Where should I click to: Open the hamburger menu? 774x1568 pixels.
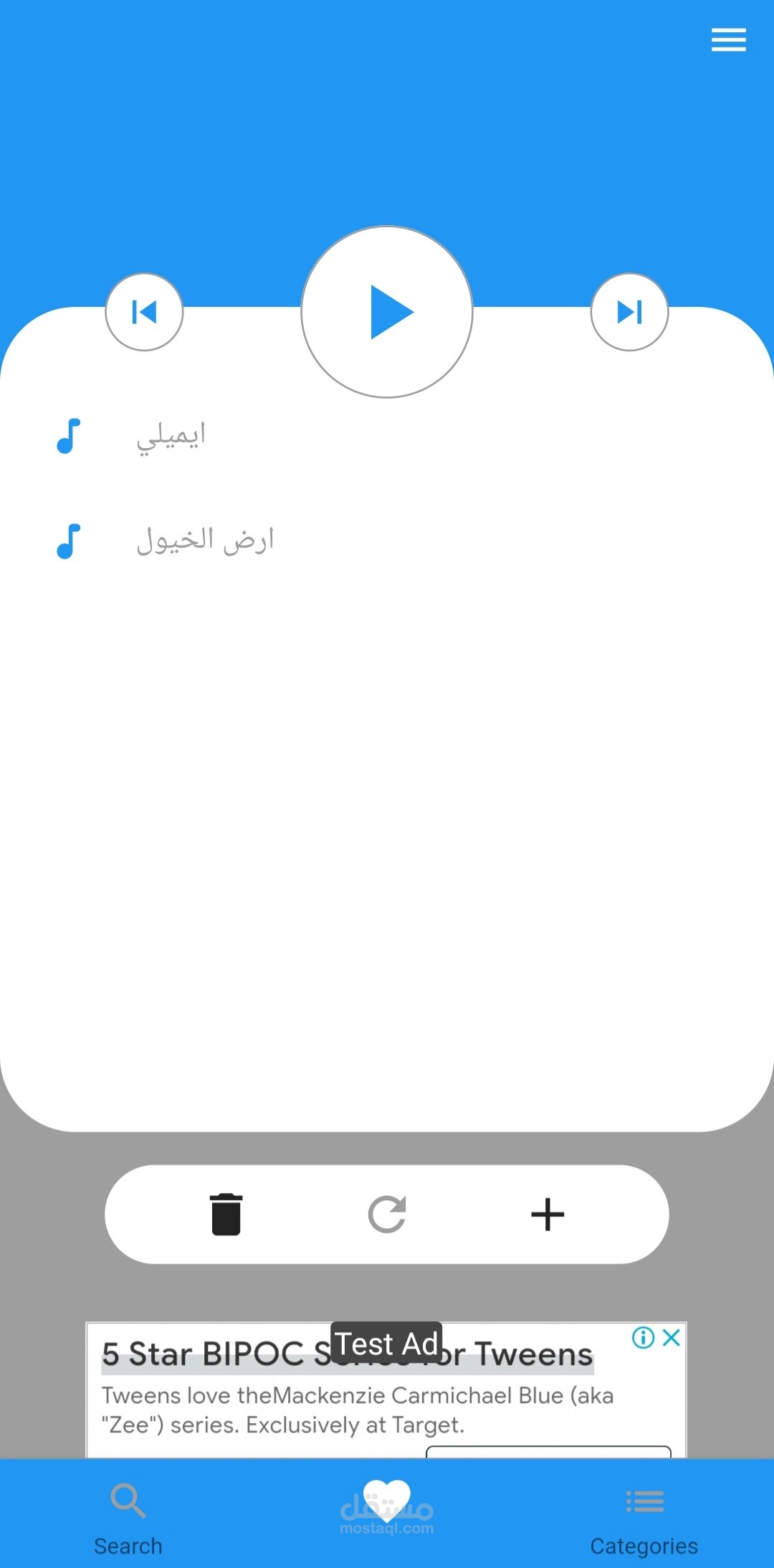[728, 40]
